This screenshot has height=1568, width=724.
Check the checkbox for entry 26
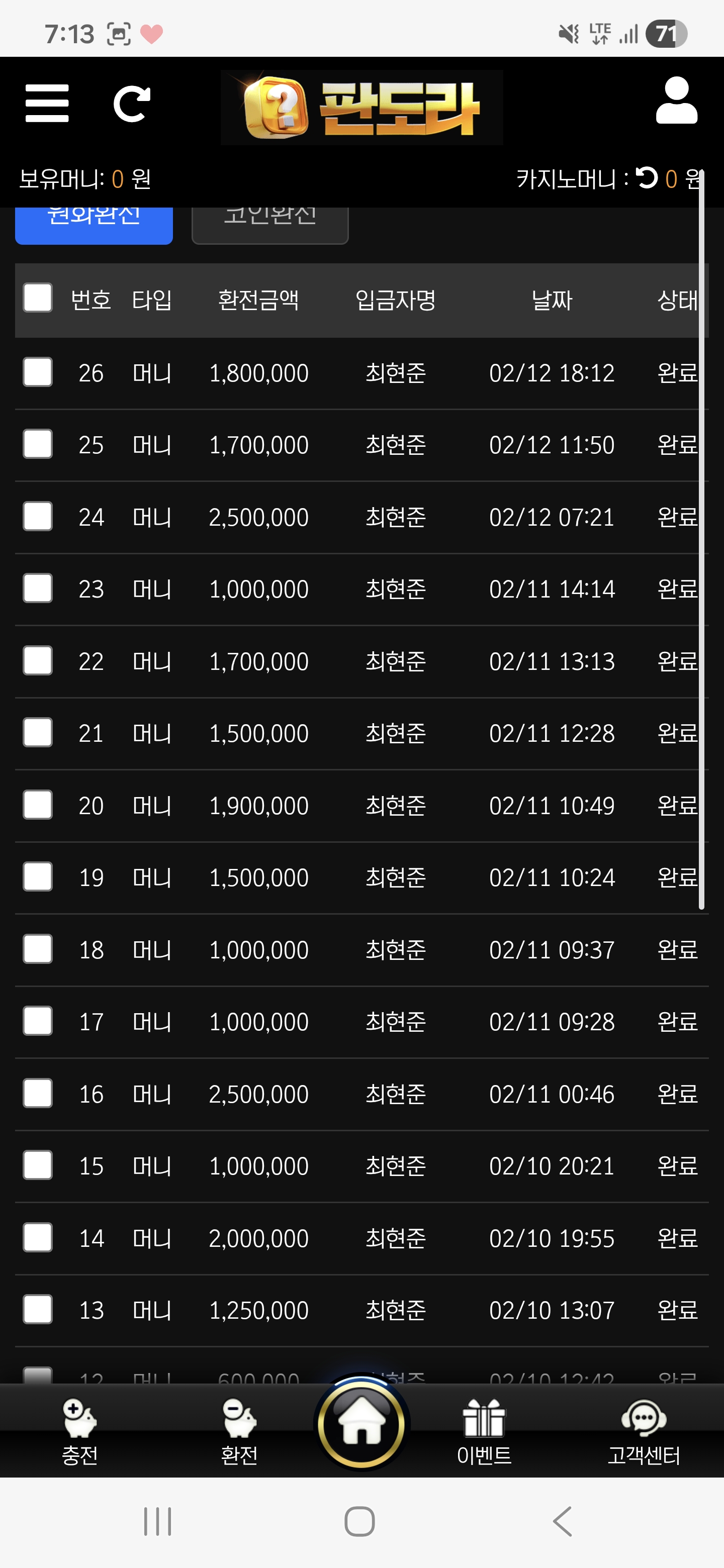click(37, 373)
